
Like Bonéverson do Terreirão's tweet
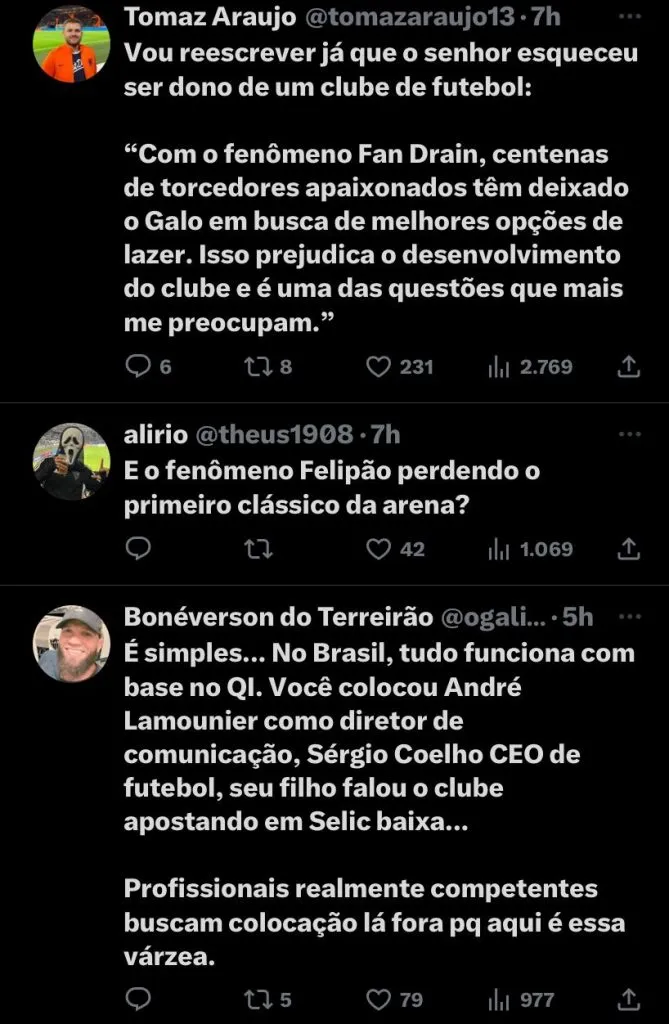(378, 998)
